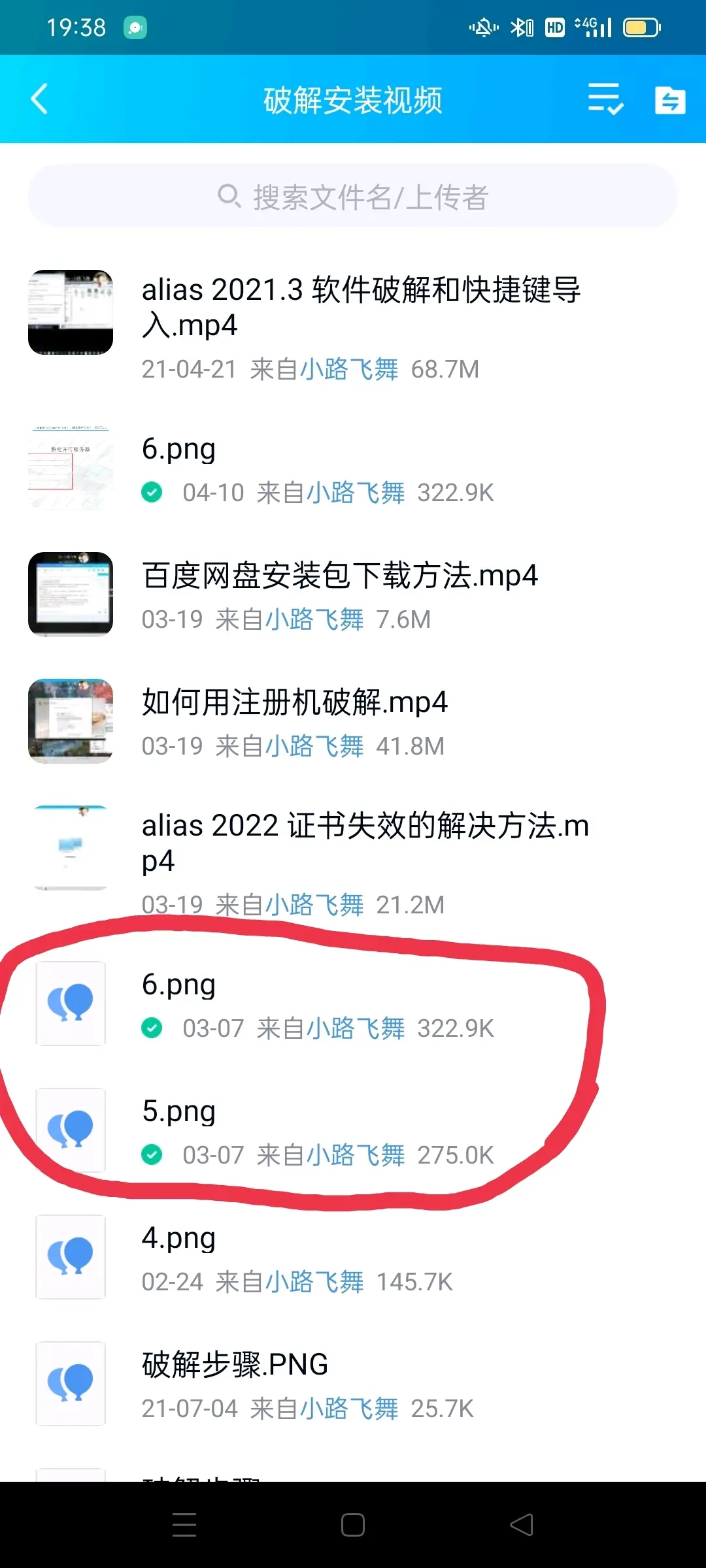The image size is (706, 1568).
Task: Open 6.png dated 03-07
Action: coord(353,1004)
